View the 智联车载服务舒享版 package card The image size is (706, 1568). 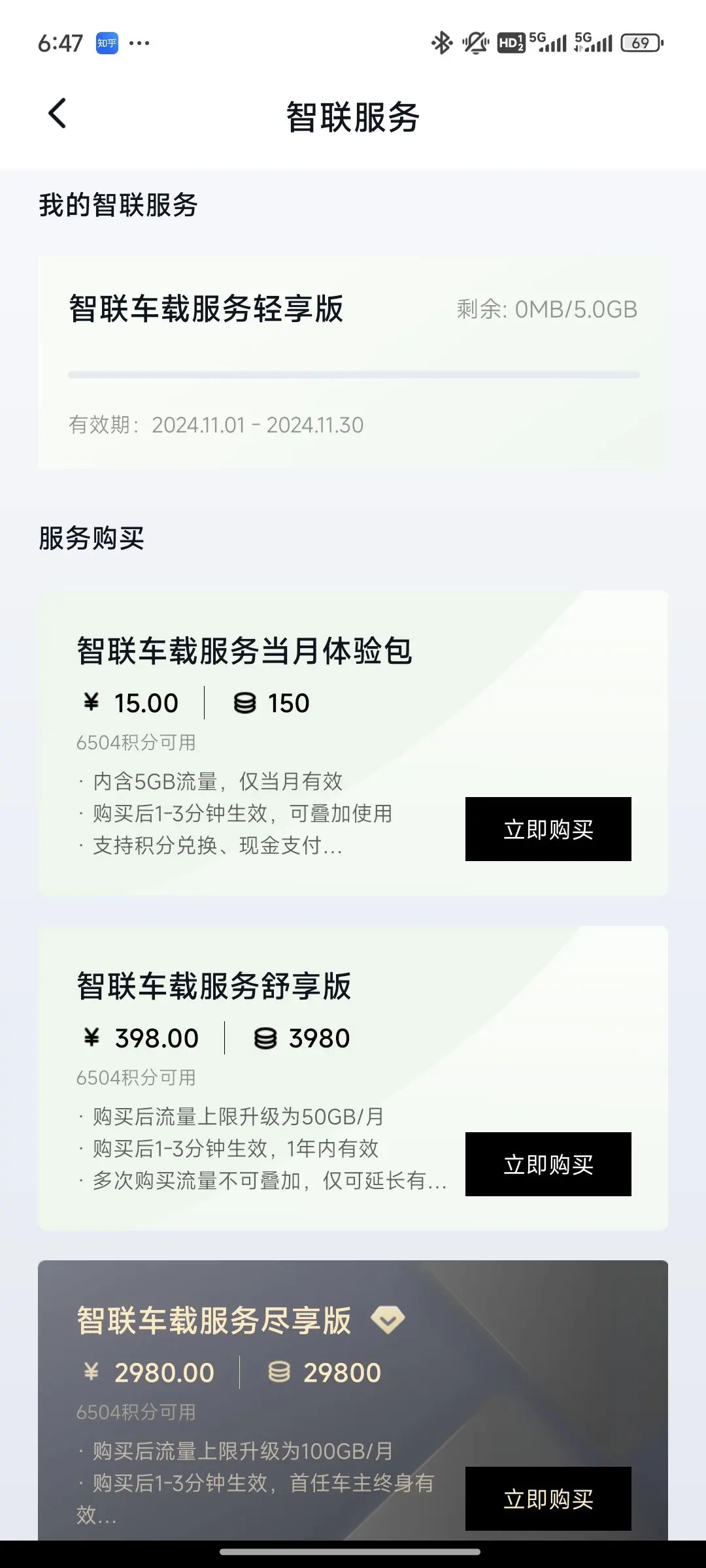coord(353,1078)
